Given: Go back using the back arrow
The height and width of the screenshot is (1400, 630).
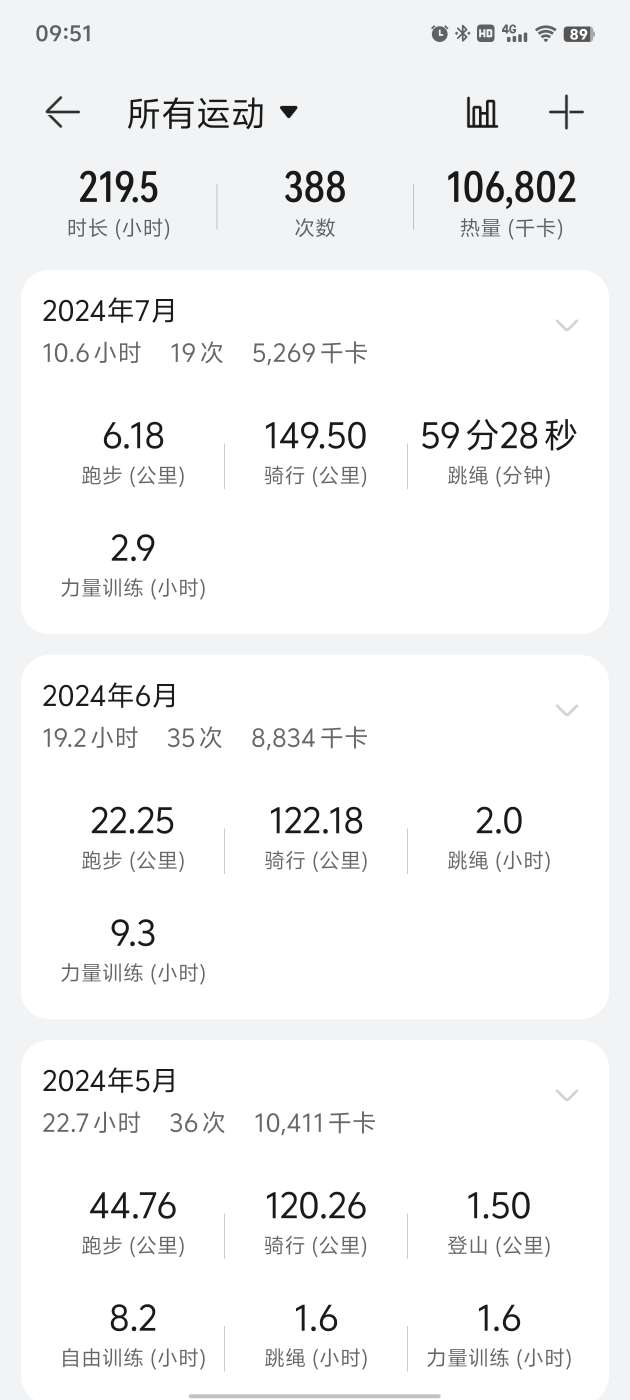Looking at the screenshot, I should pyautogui.click(x=62, y=113).
